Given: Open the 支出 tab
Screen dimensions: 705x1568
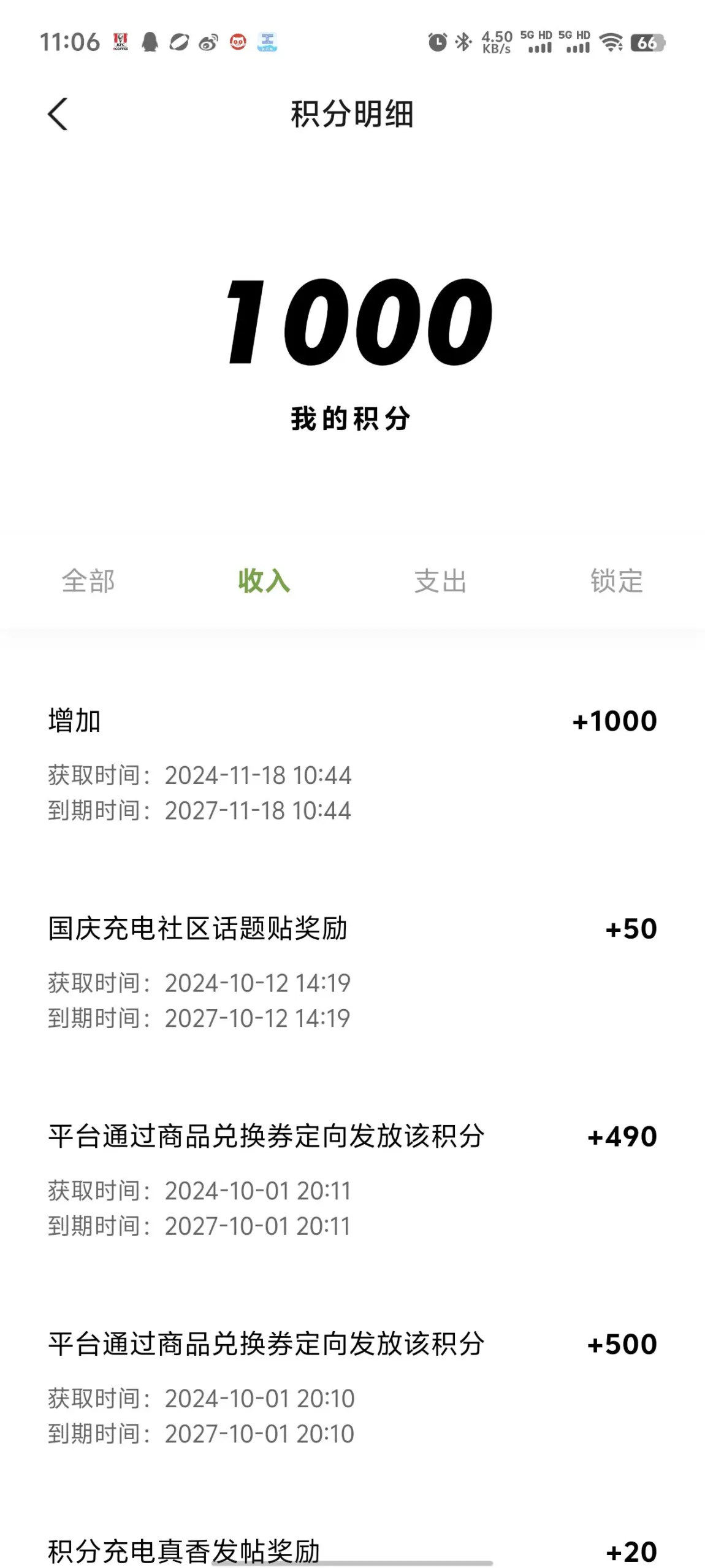Looking at the screenshot, I should (440, 581).
